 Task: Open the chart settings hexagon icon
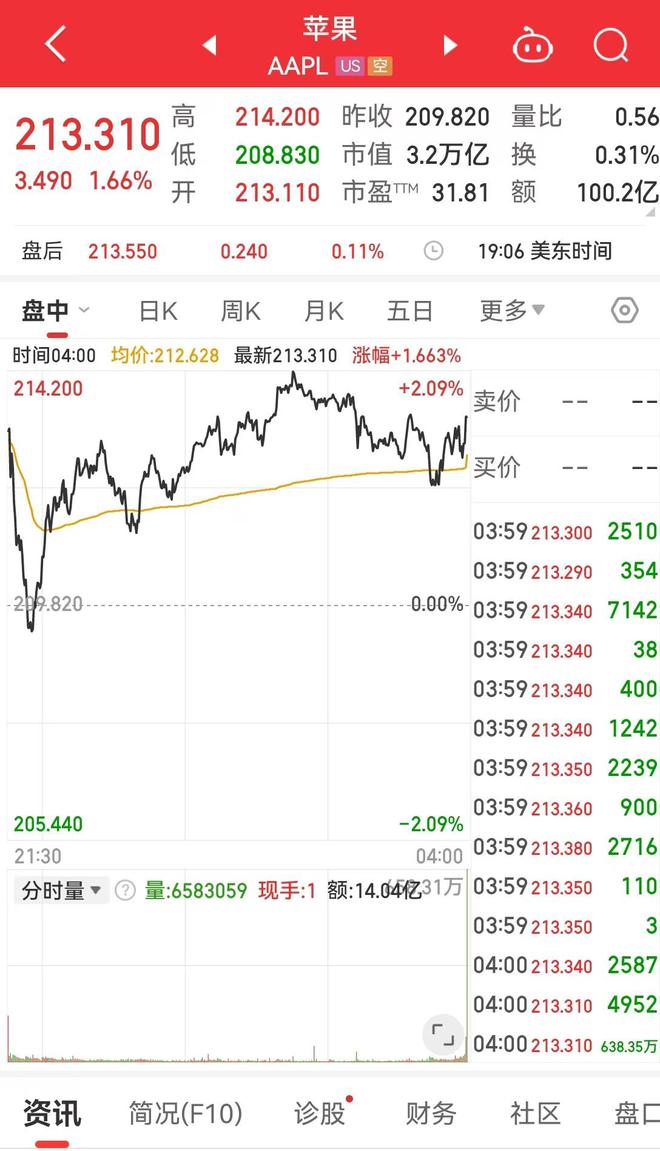pos(624,311)
